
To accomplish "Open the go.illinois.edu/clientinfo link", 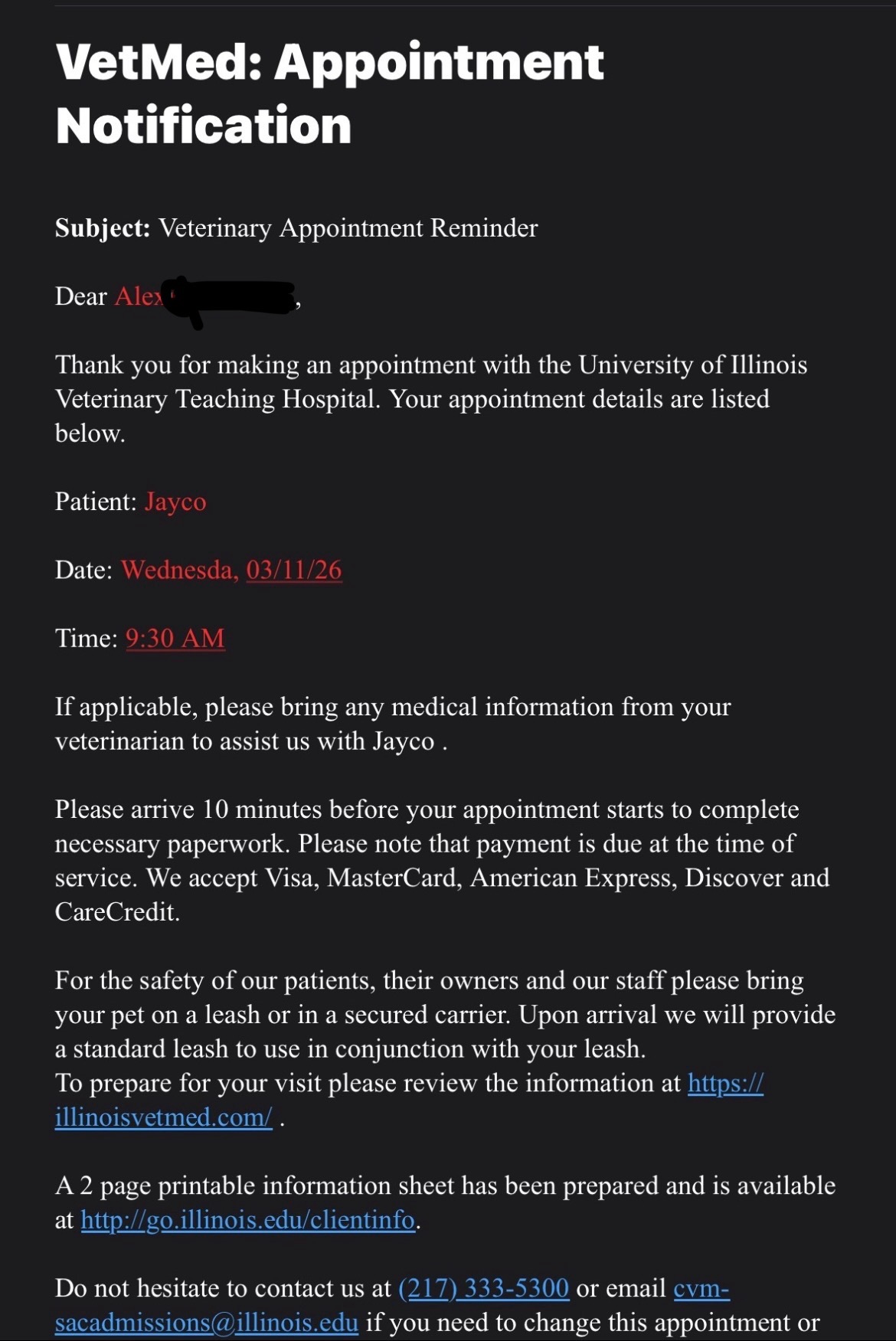I will (x=248, y=1220).
